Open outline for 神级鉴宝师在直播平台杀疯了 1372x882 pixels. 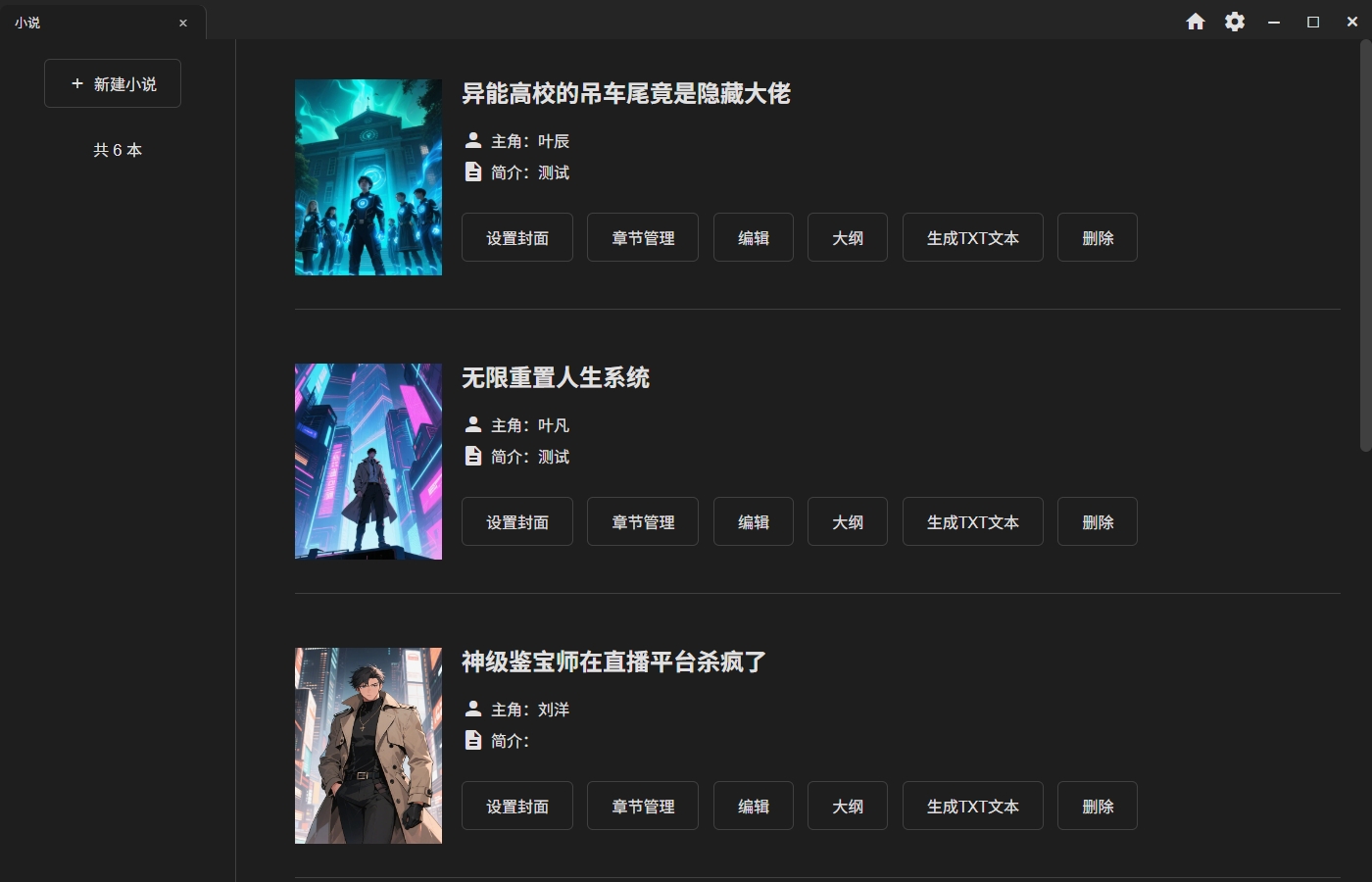pyautogui.click(x=848, y=807)
